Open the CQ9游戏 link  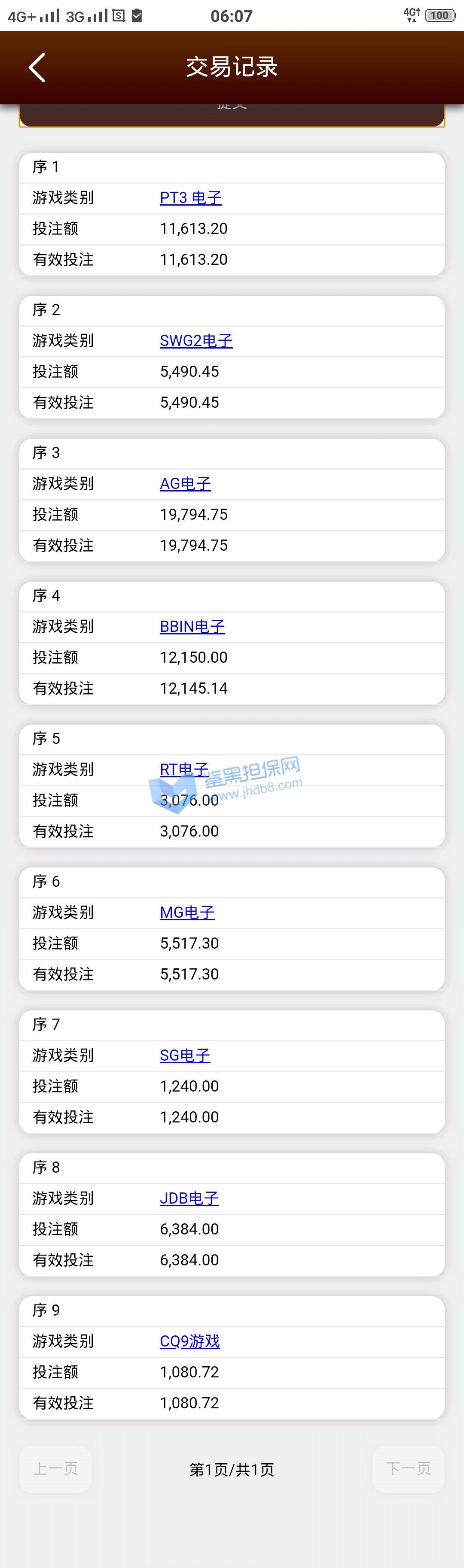point(190,1341)
